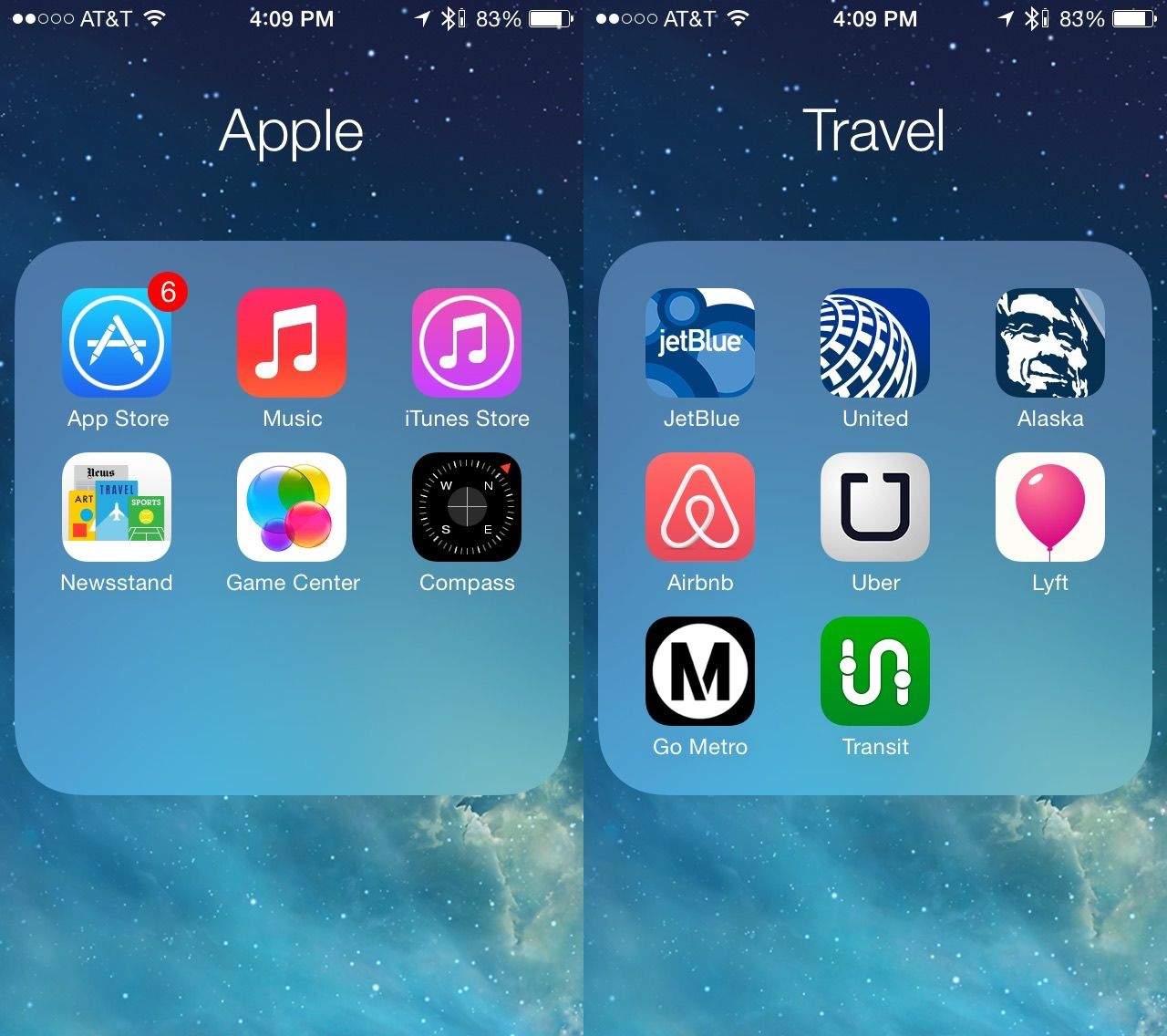Launch the Transit app
The width and height of the screenshot is (1167, 1036).
pyautogui.click(x=875, y=671)
